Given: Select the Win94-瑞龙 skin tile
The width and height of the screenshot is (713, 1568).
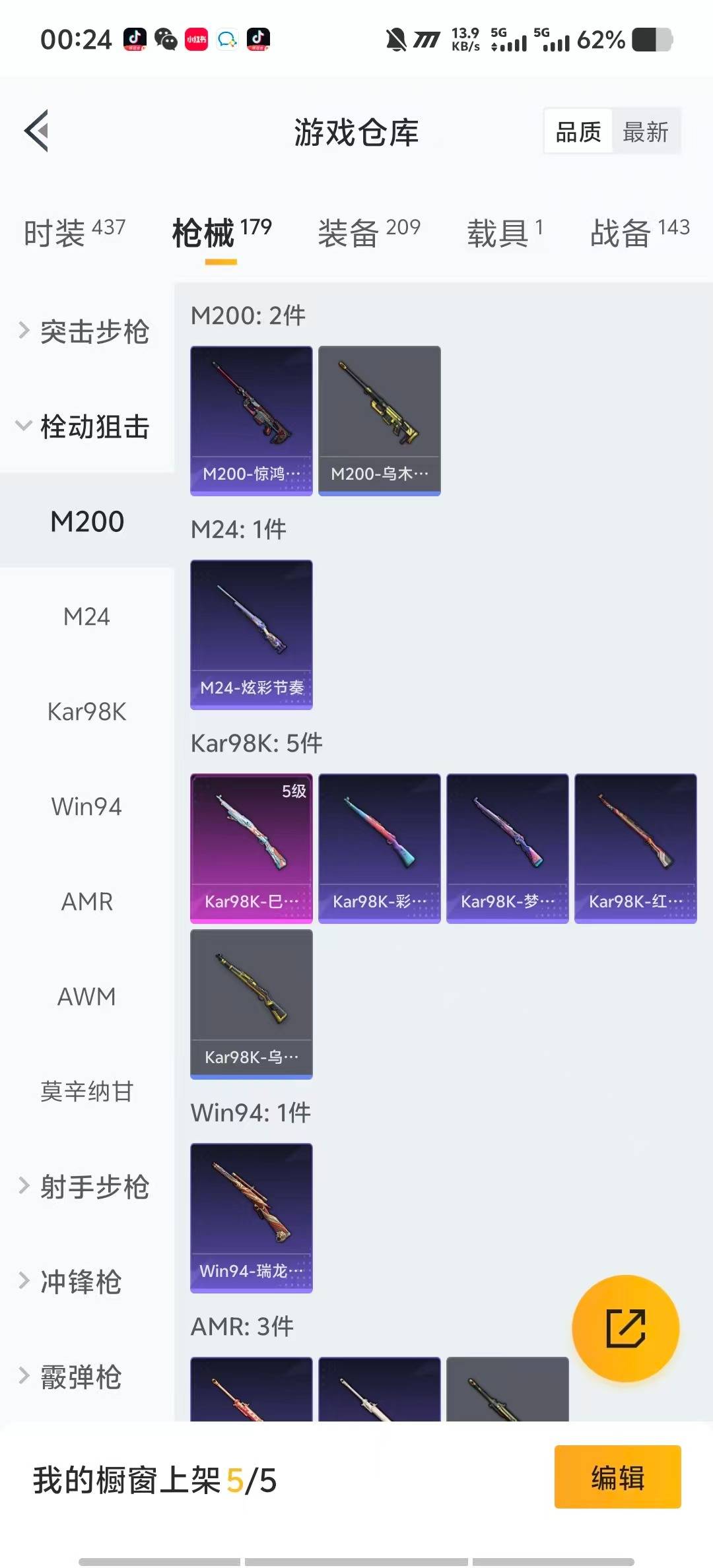Looking at the screenshot, I should [251, 1218].
